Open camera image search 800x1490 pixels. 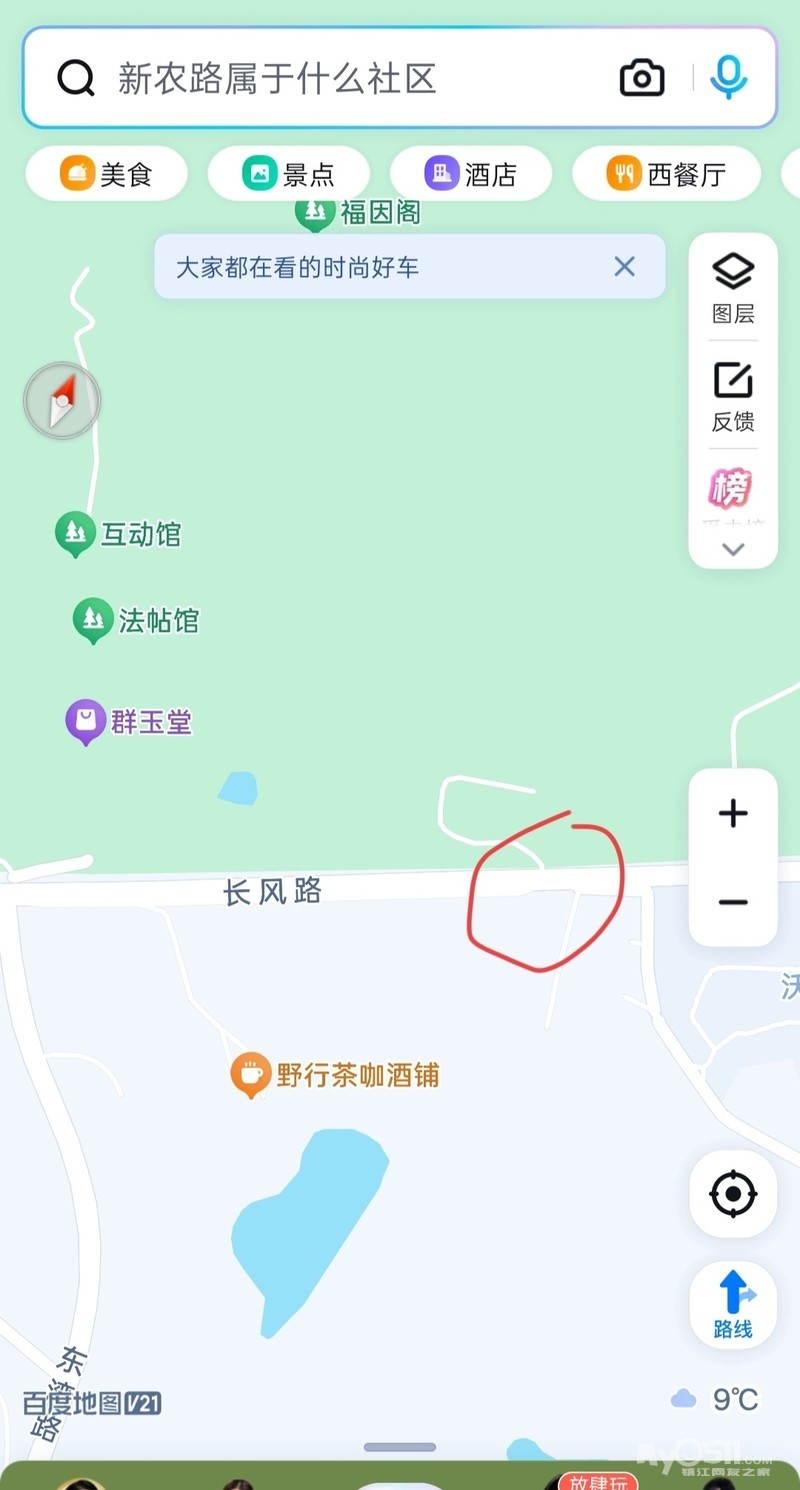click(x=642, y=78)
